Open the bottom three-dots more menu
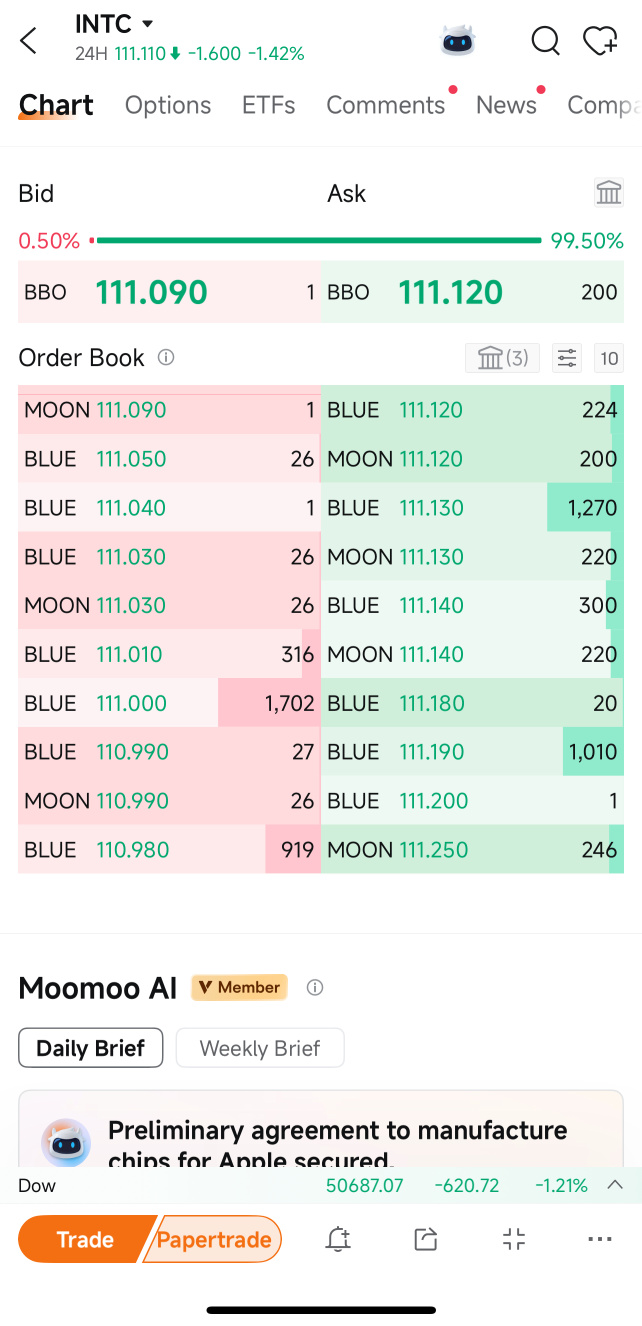 point(600,1240)
